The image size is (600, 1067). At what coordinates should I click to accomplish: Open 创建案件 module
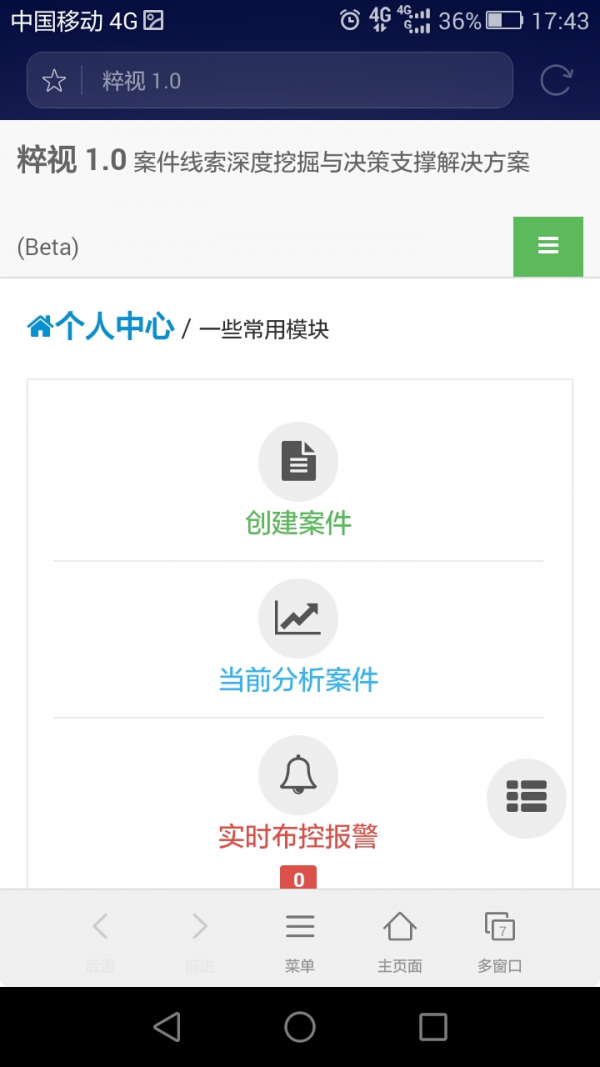298,482
